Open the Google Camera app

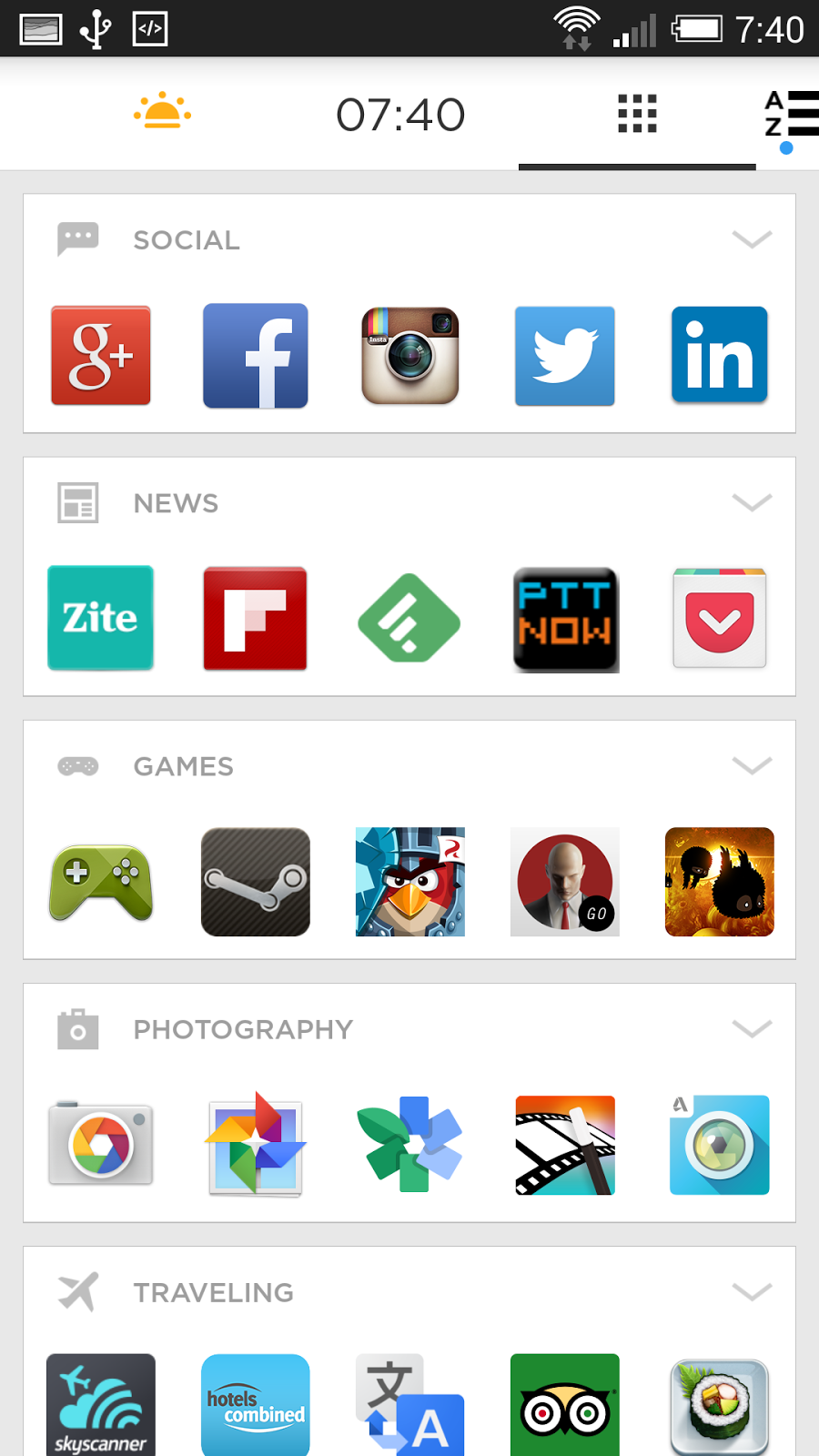coord(101,1144)
